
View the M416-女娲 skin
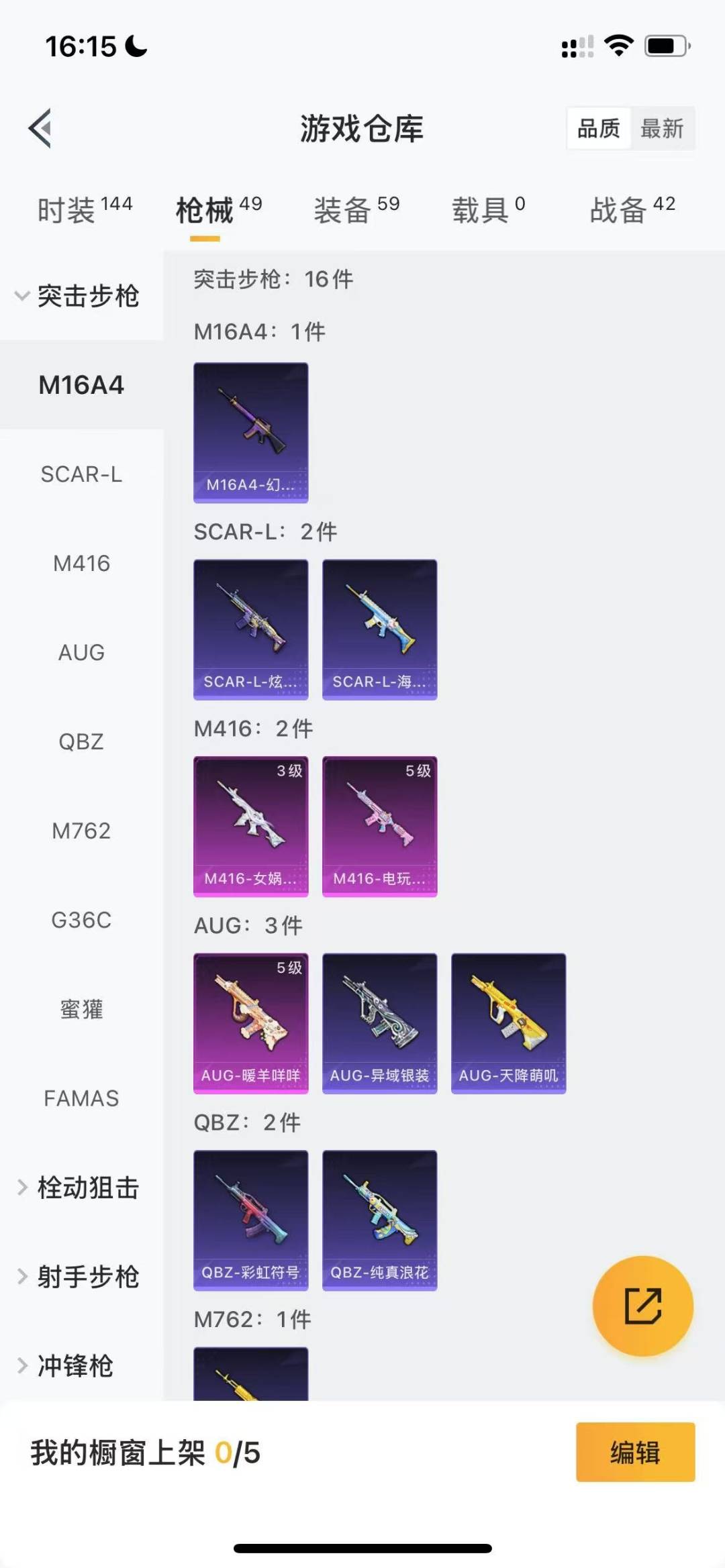click(x=251, y=827)
